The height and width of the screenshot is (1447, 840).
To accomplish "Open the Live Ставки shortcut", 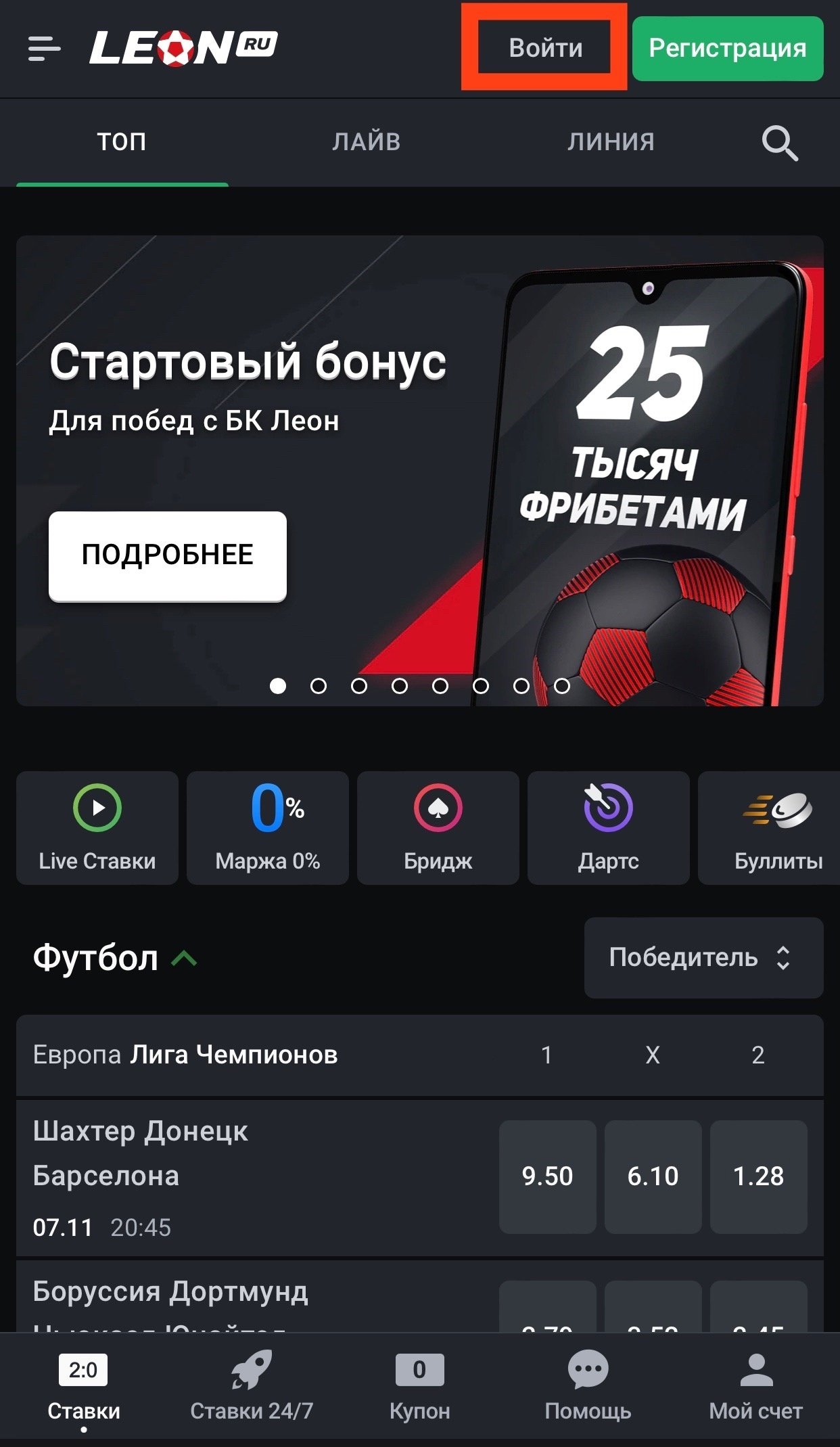I will (97, 827).
